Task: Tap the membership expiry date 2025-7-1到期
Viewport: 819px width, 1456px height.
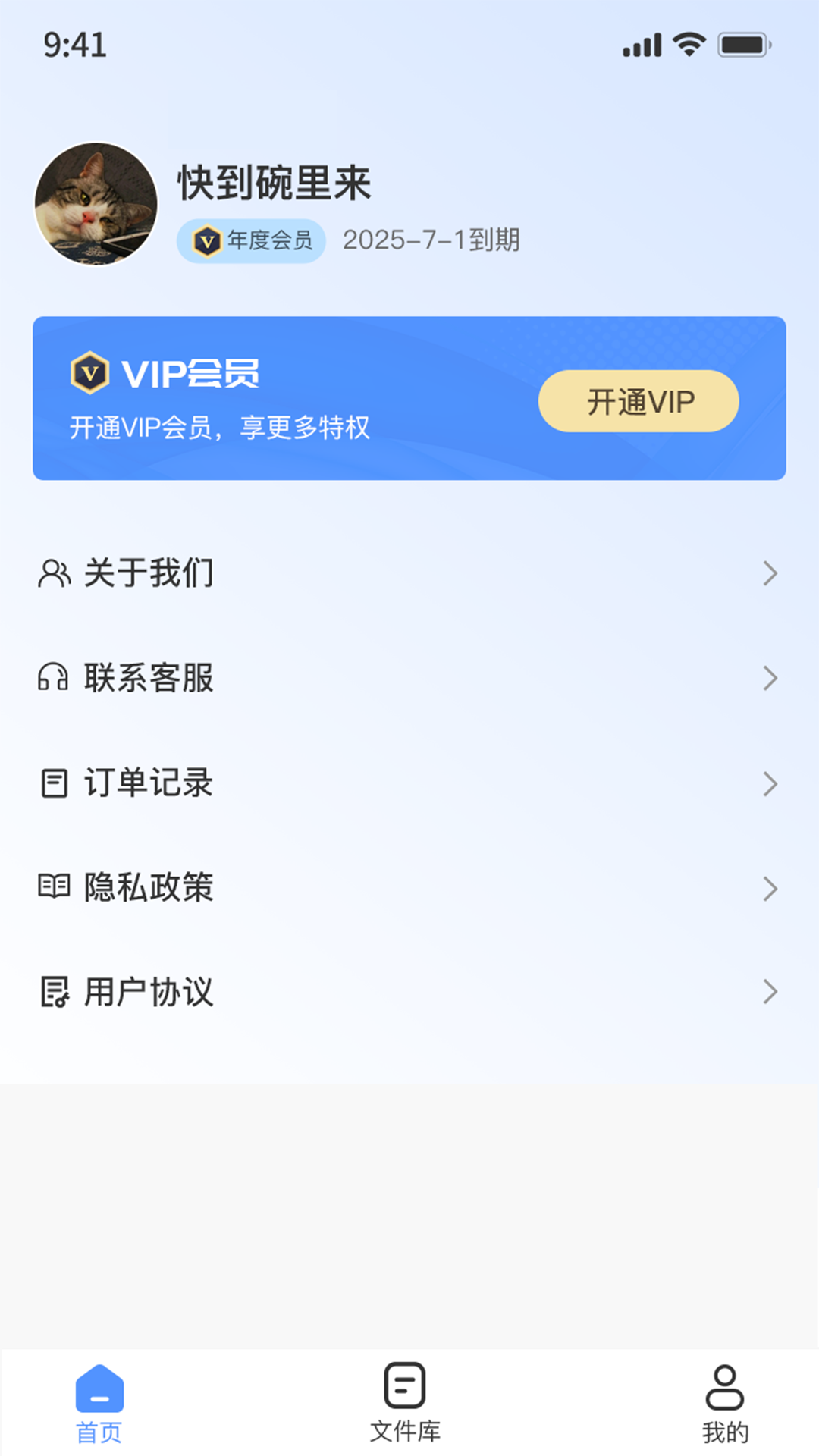Action: pos(431,240)
